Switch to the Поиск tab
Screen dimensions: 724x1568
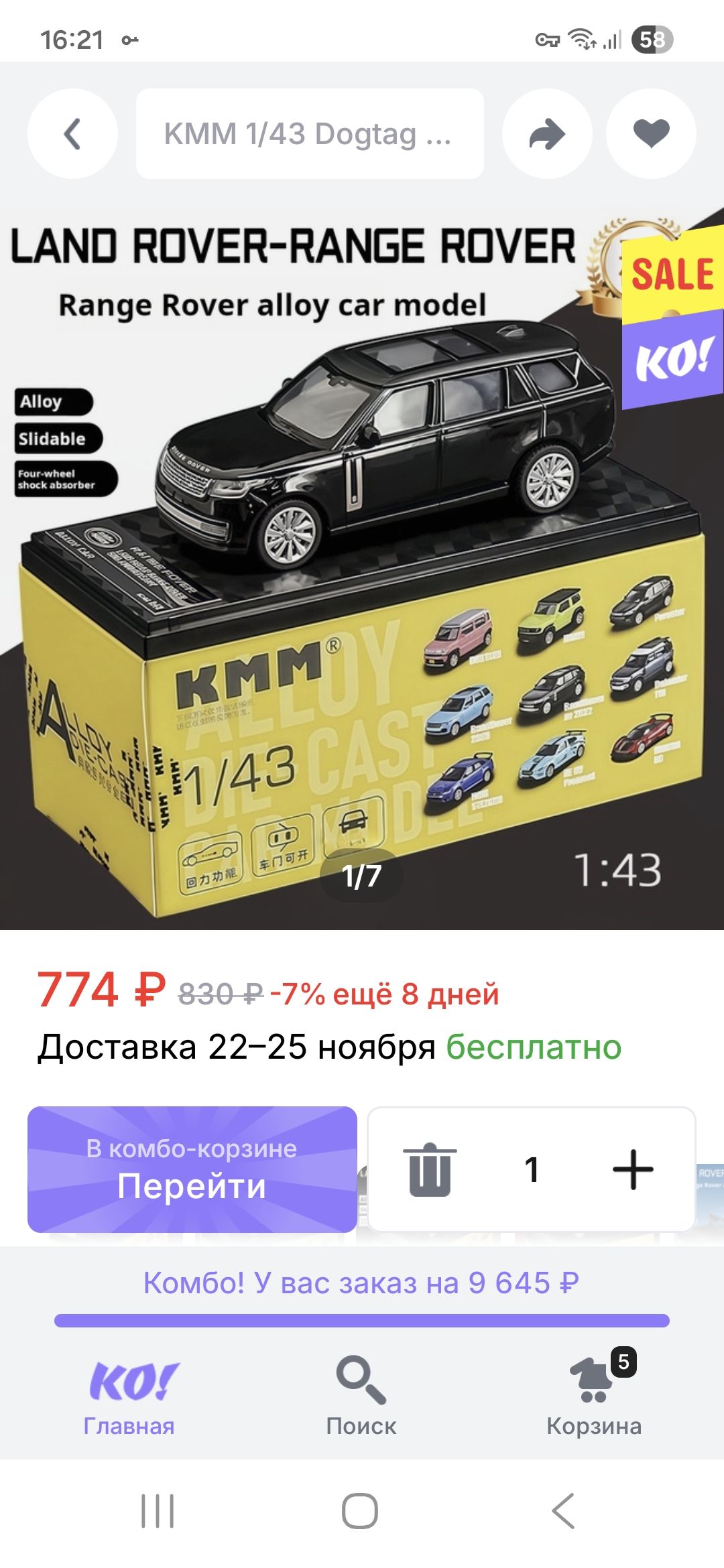tap(361, 1396)
